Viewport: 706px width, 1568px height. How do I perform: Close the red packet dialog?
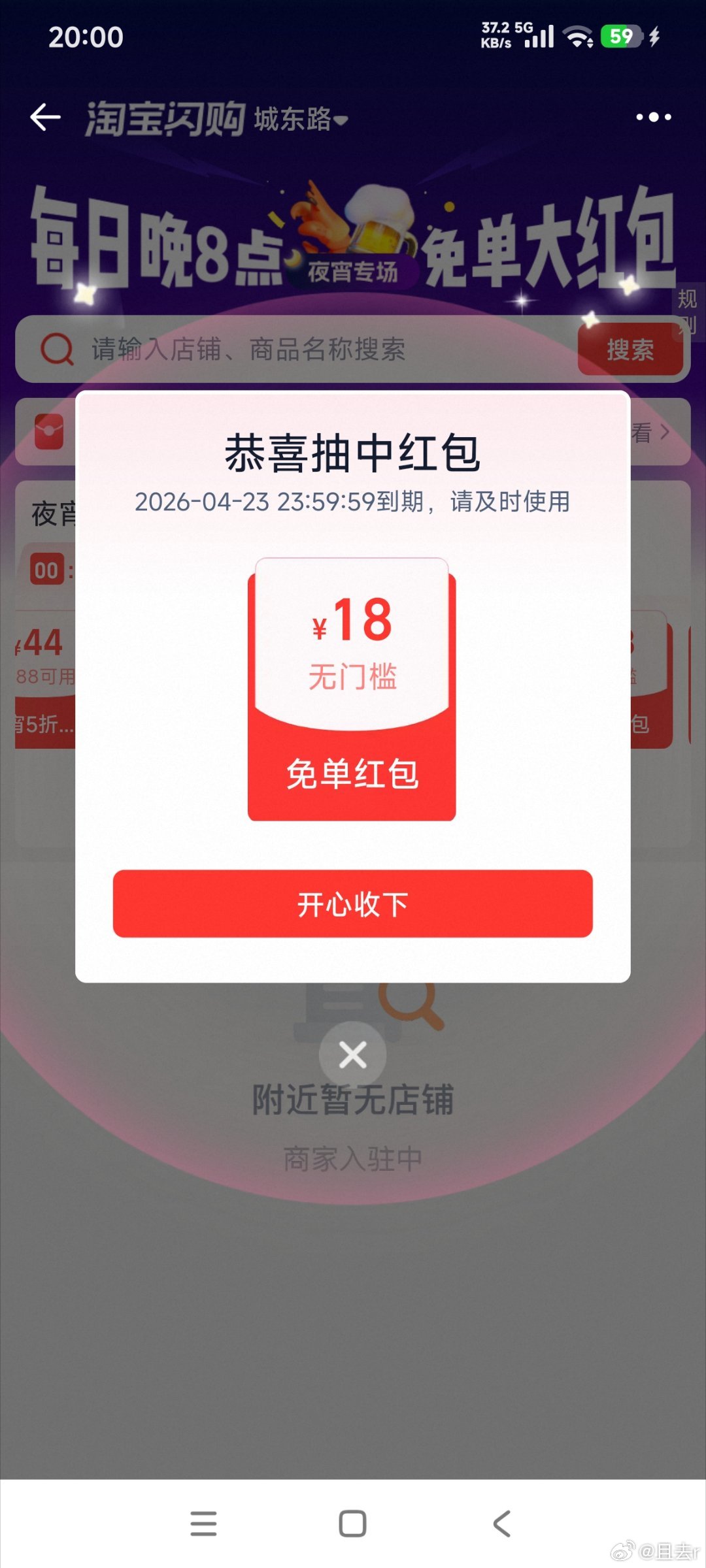(x=352, y=1054)
